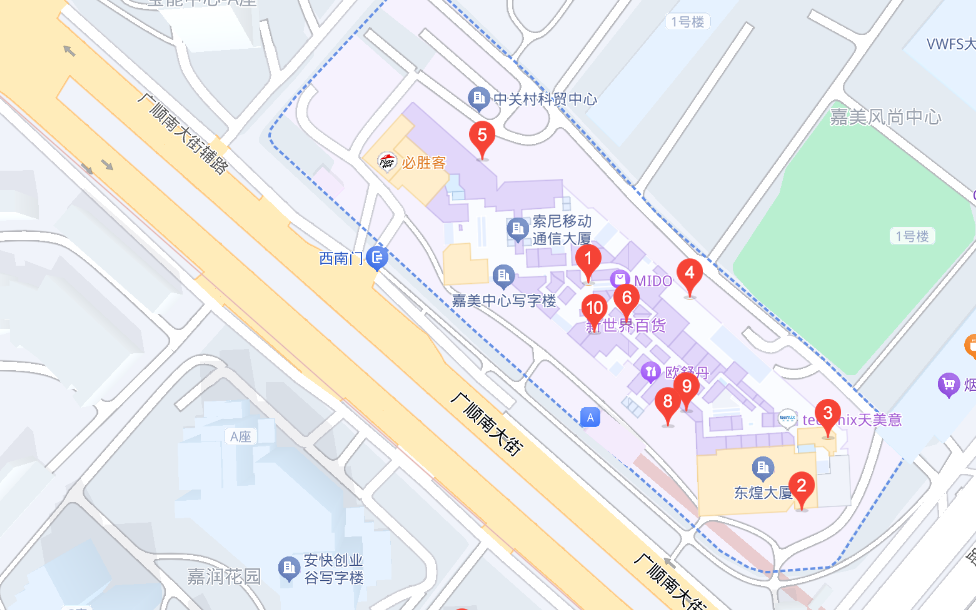This screenshot has height=610, width=976.
Task: Select the 索尼移动通信大厦 place marker
Action: pyautogui.click(x=518, y=230)
